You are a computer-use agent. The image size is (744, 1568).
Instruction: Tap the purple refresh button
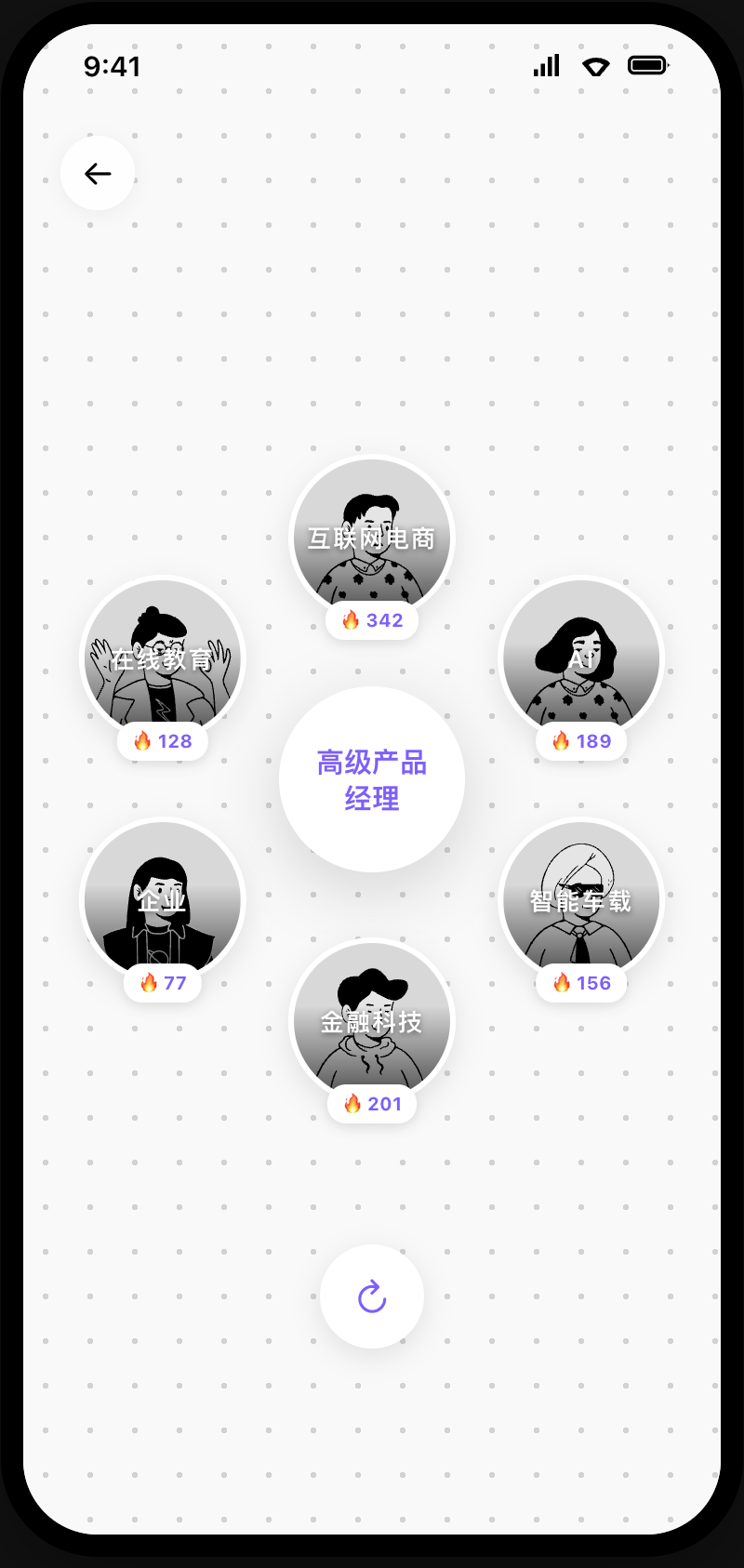[x=372, y=1296]
